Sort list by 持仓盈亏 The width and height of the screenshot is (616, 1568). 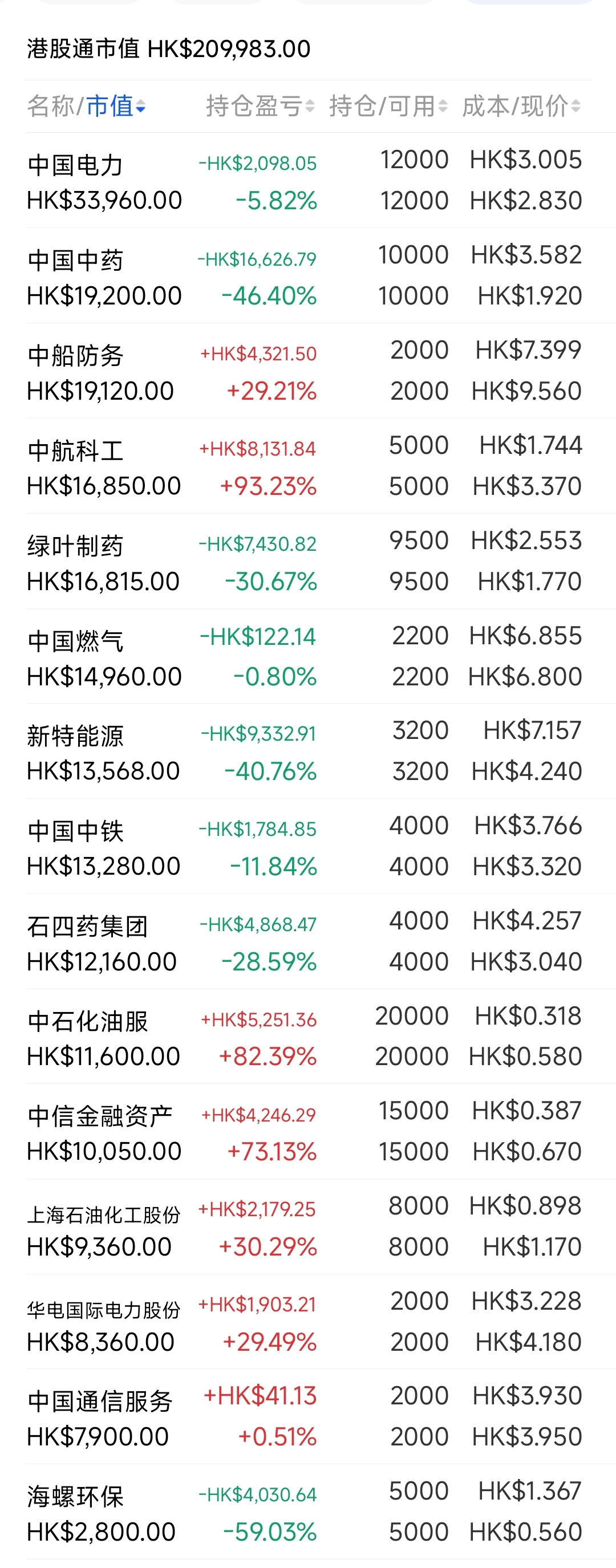tap(260, 107)
